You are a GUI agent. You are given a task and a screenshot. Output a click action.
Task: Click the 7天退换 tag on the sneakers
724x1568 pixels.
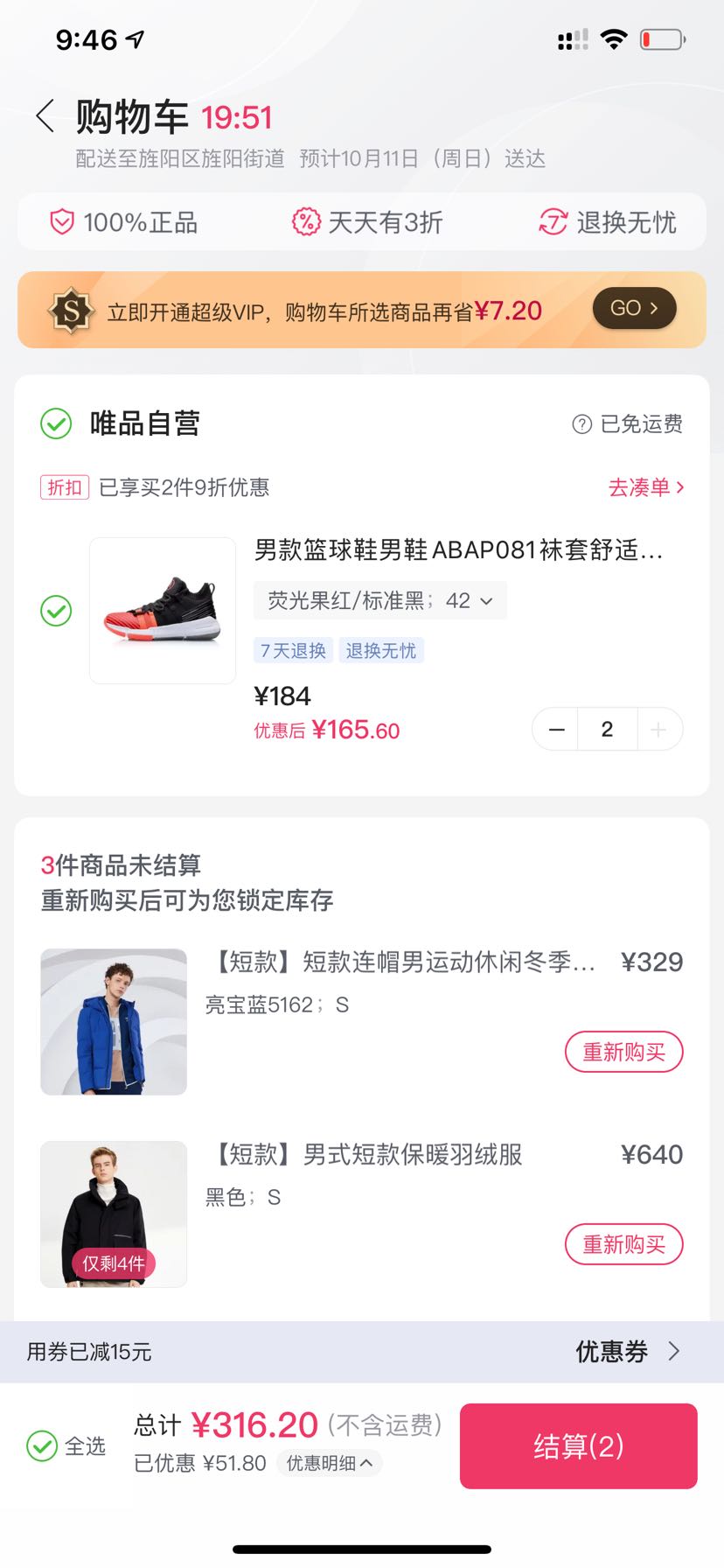pos(293,650)
